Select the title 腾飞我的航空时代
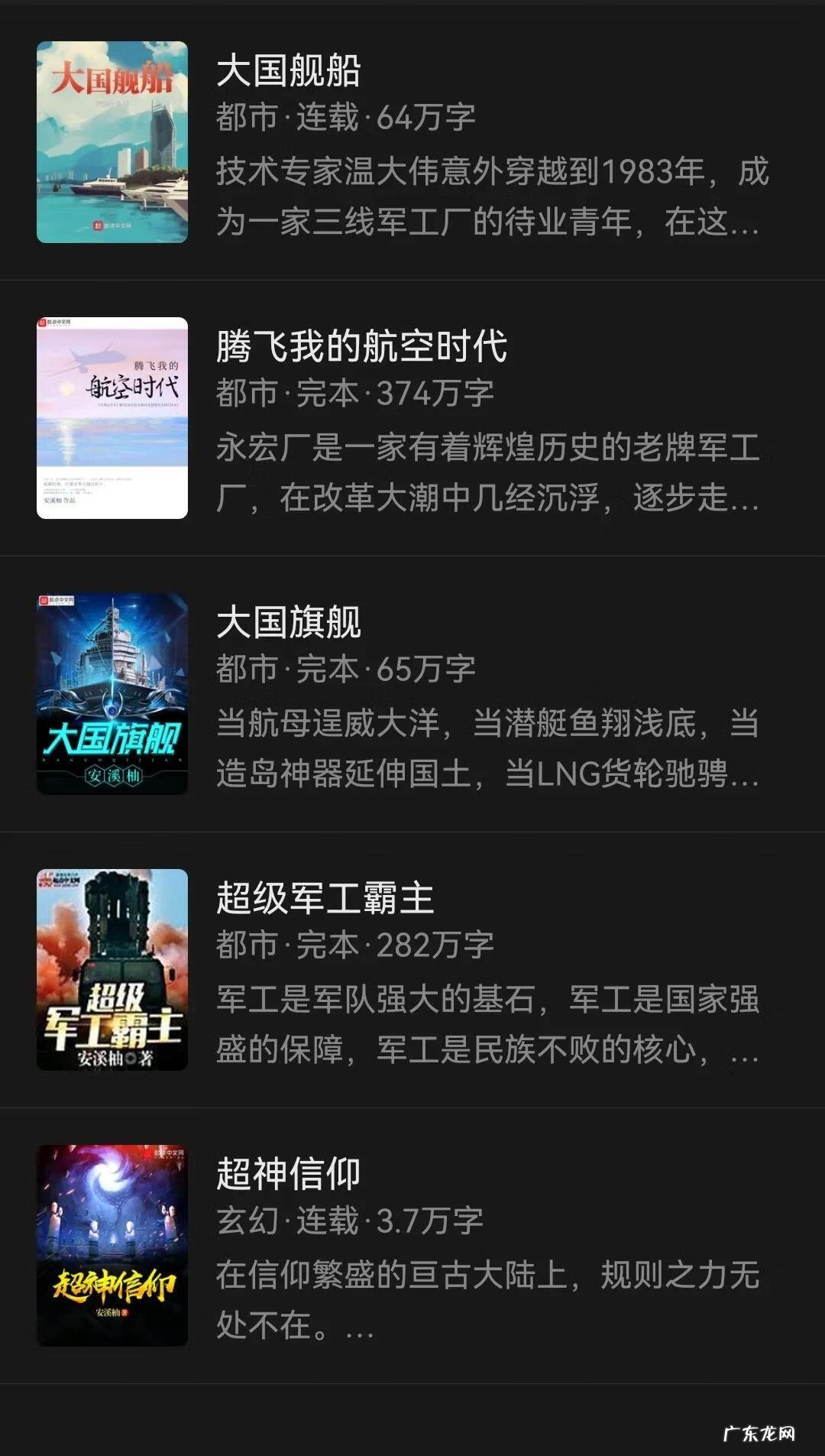Image resolution: width=825 pixels, height=1456 pixels. coord(359,345)
